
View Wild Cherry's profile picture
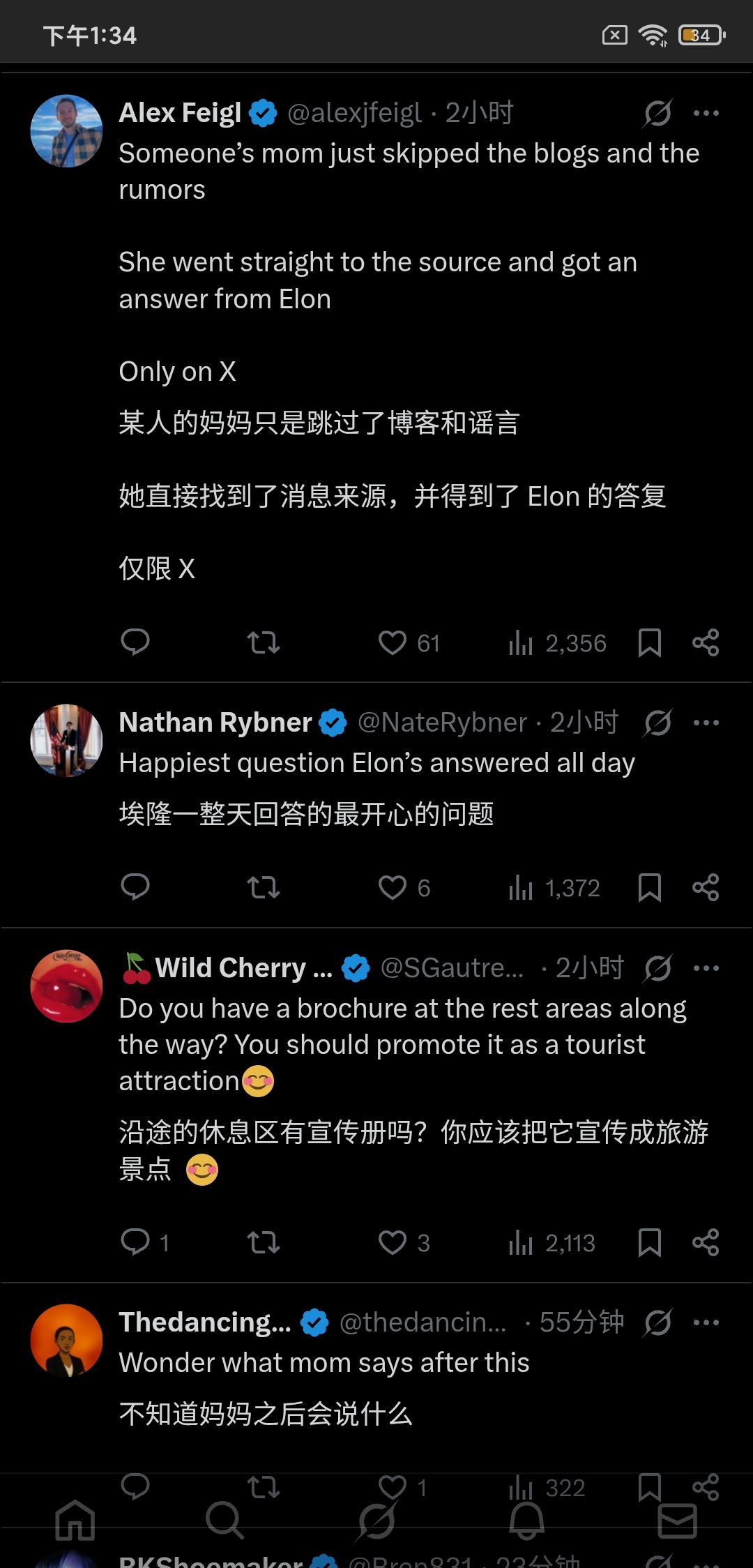point(67,986)
